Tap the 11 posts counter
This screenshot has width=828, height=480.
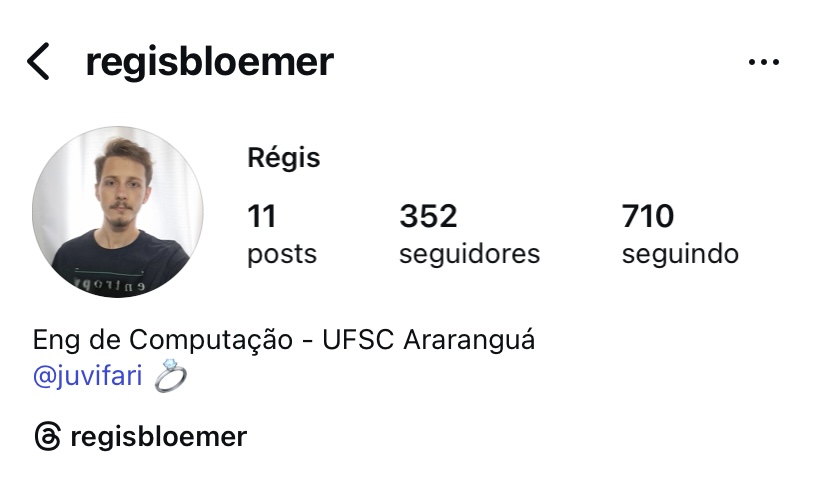coord(281,234)
